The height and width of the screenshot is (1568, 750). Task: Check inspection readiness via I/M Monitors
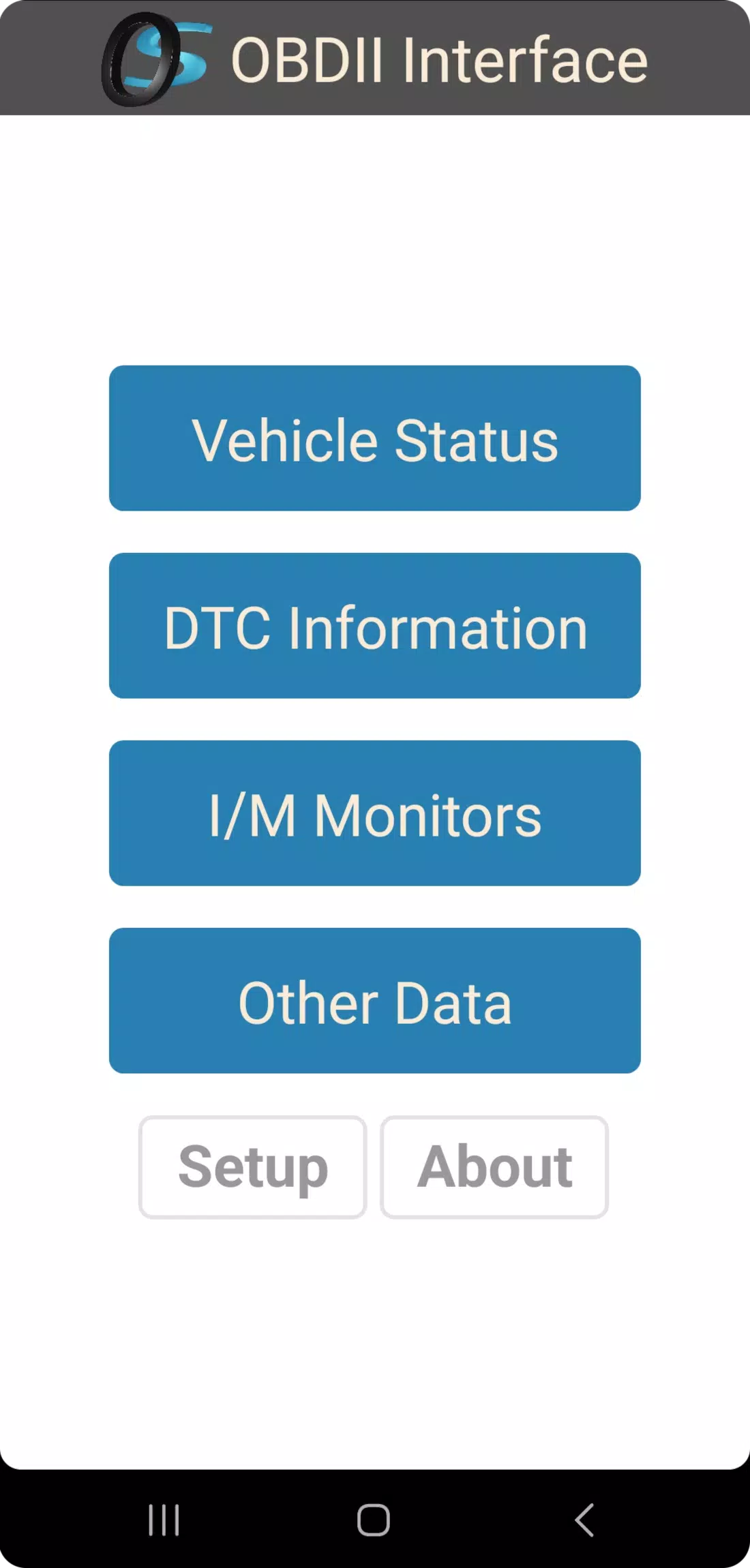tap(374, 813)
